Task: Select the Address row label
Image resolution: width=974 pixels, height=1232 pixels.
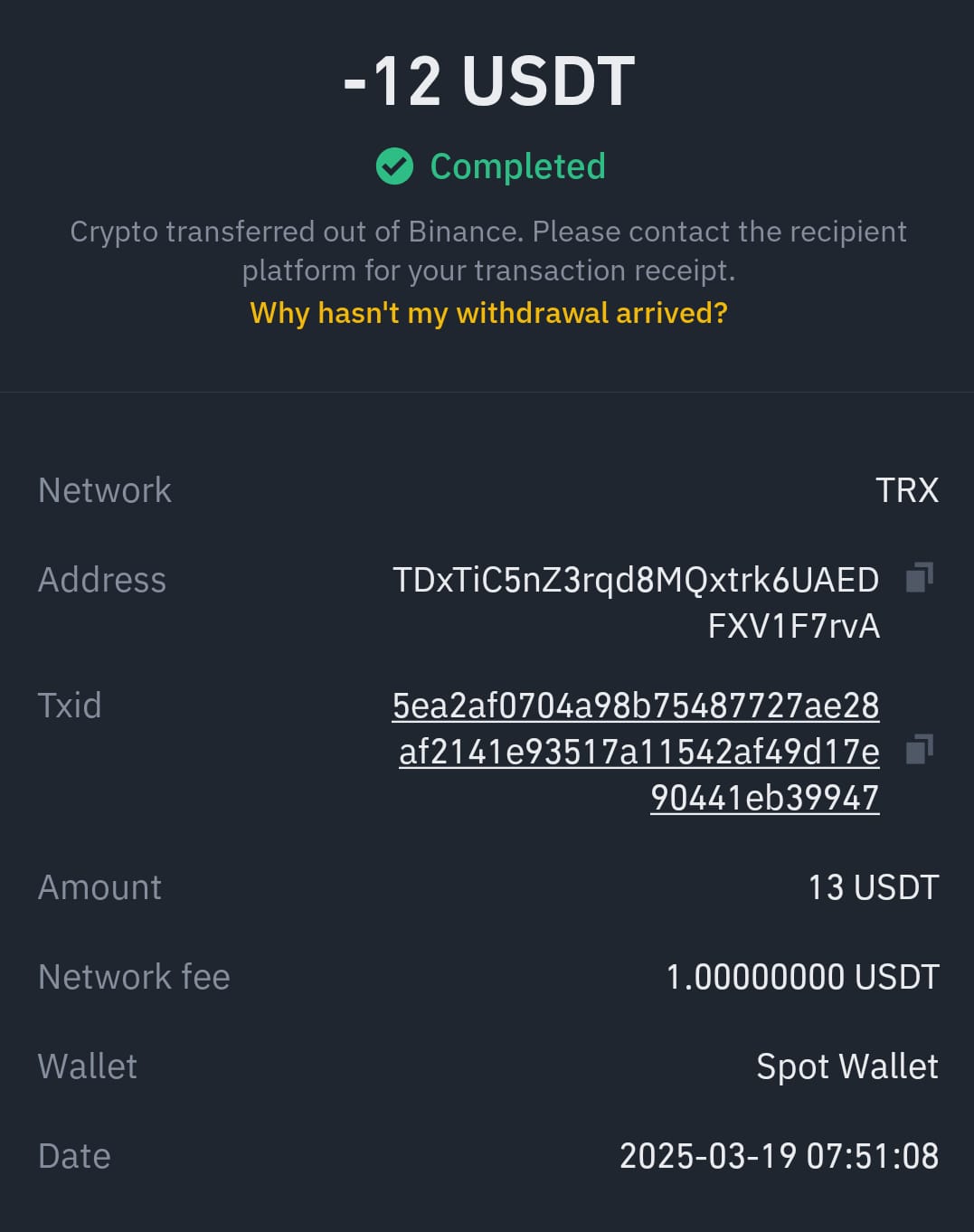Action: point(101,580)
